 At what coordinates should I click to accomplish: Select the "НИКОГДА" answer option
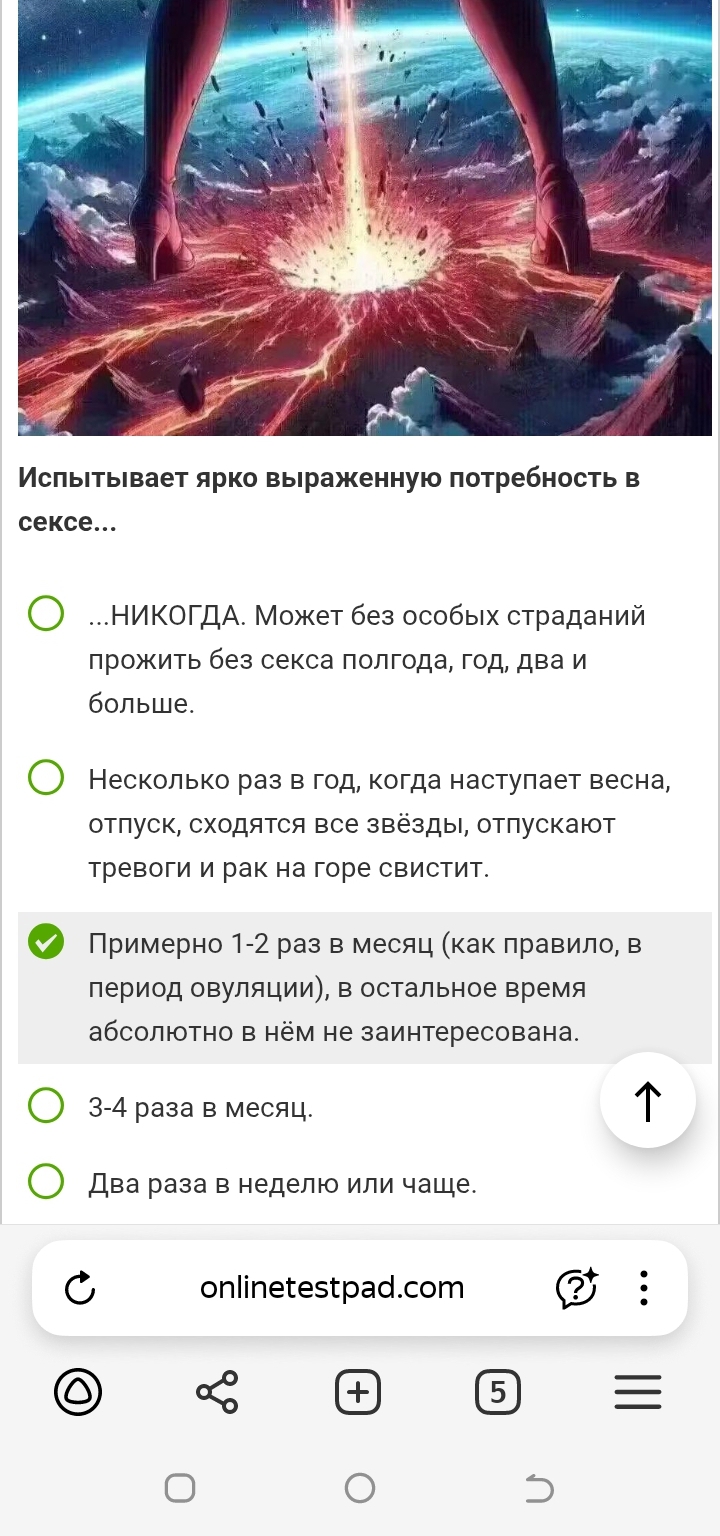click(x=364, y=659)
